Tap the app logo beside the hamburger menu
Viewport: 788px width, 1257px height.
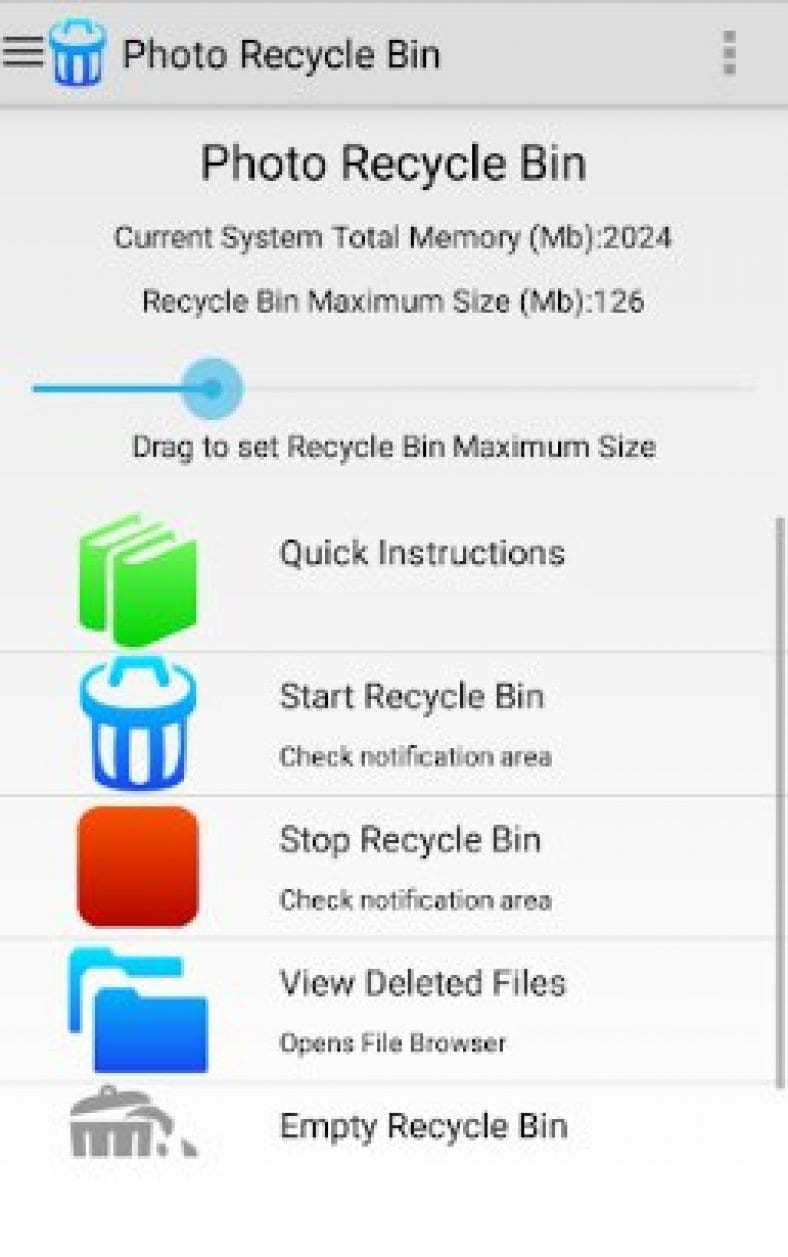[x=80, y=52]
